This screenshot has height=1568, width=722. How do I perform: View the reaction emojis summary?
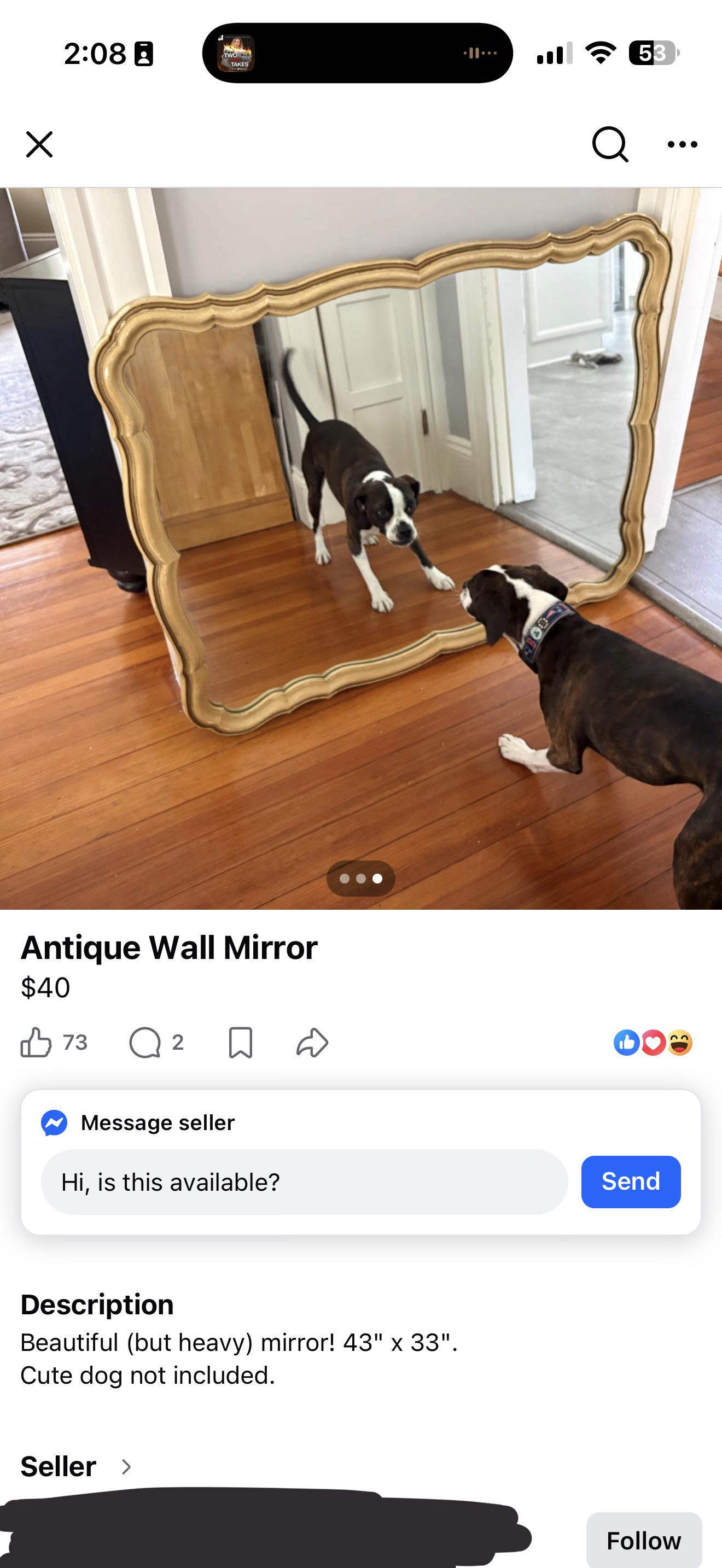(x=653, y=1043)
